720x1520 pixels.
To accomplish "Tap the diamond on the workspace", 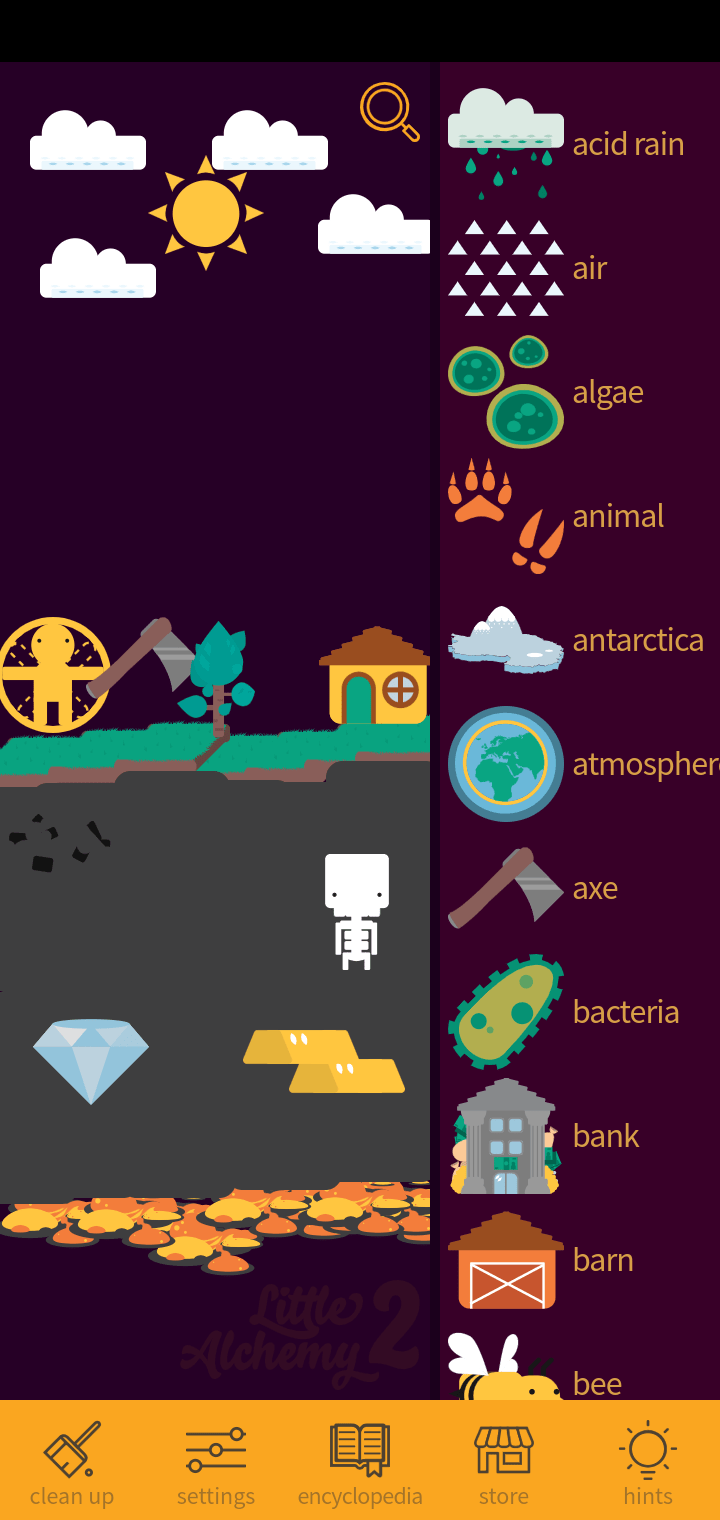I will click(91, 1060).
